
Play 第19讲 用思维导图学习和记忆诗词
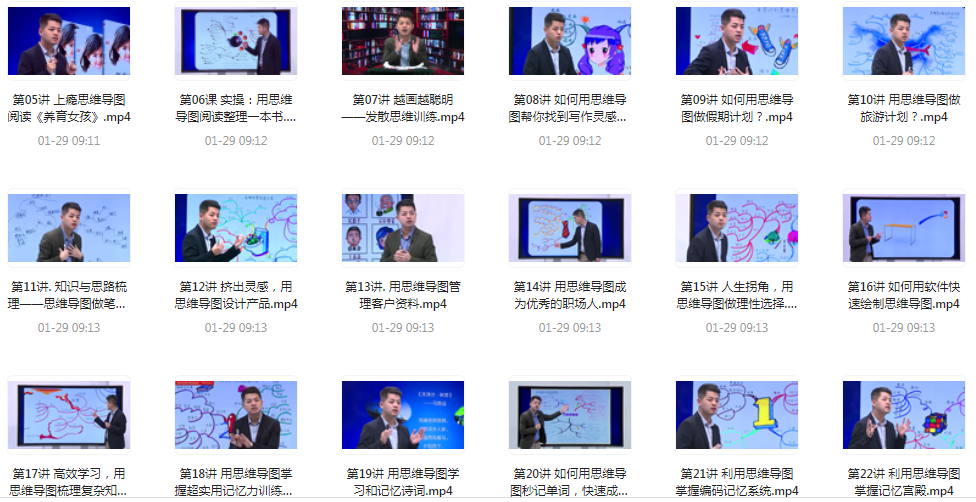[x=403, y=415]
